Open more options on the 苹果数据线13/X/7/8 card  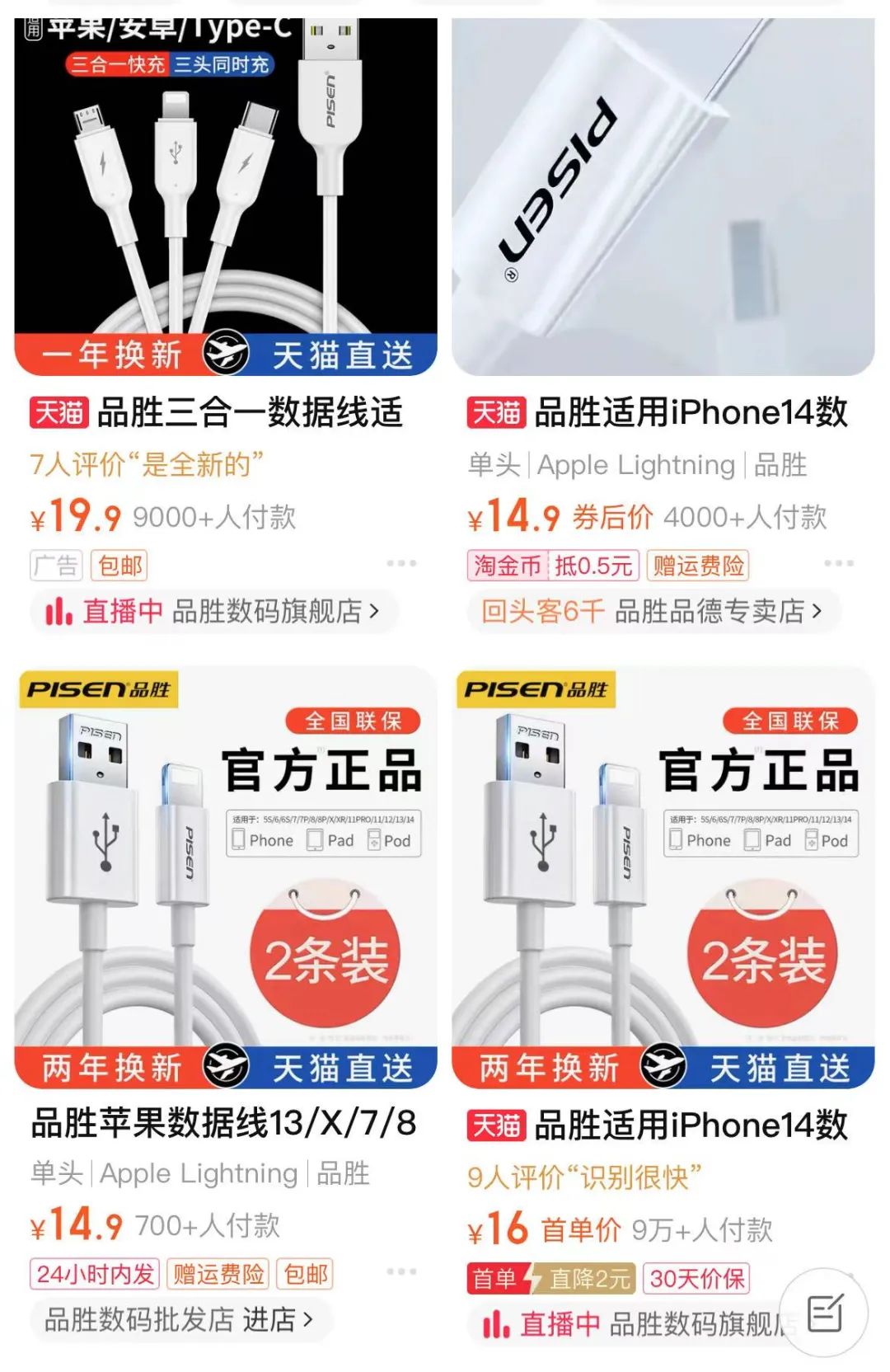coord(401,1271)
